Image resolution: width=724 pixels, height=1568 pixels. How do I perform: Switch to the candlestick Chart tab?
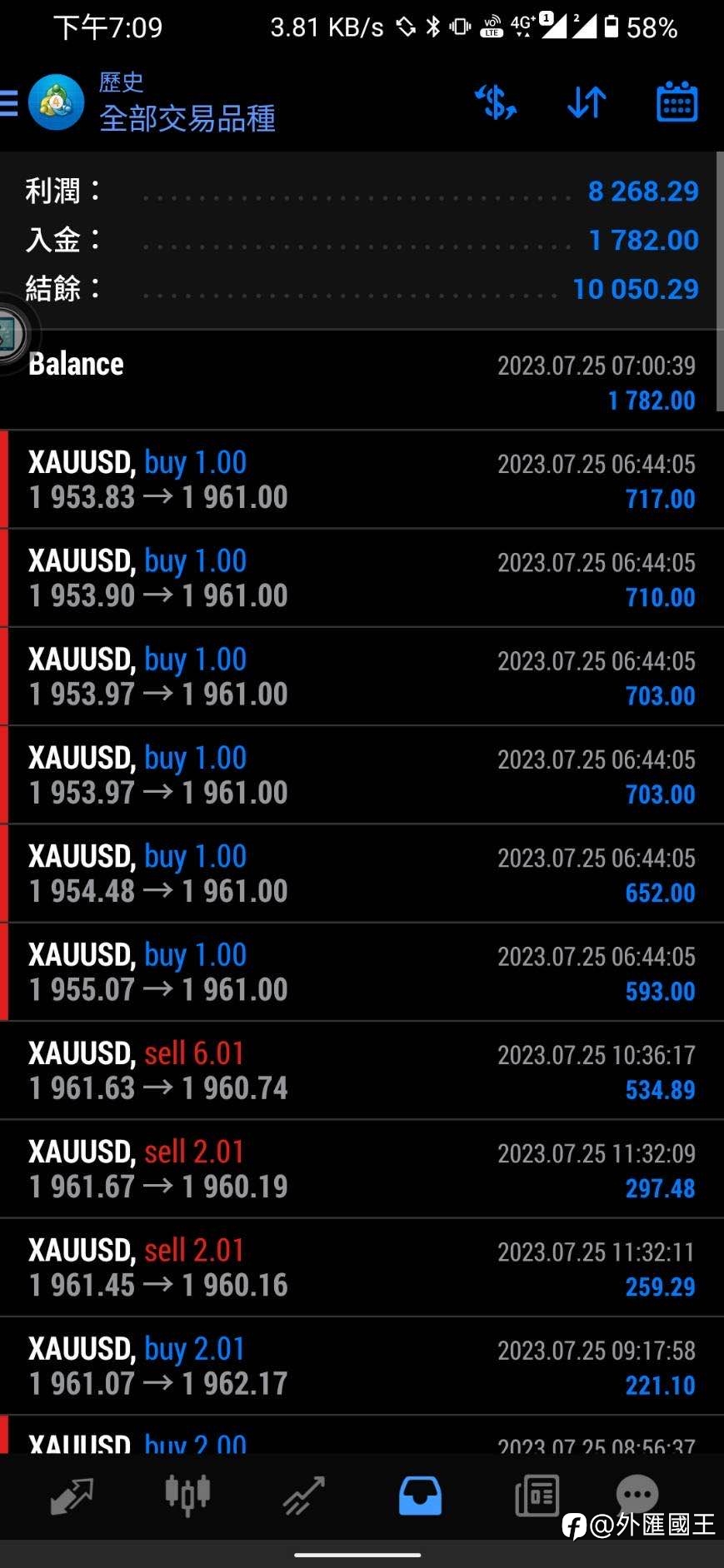tap(187, 1496)
